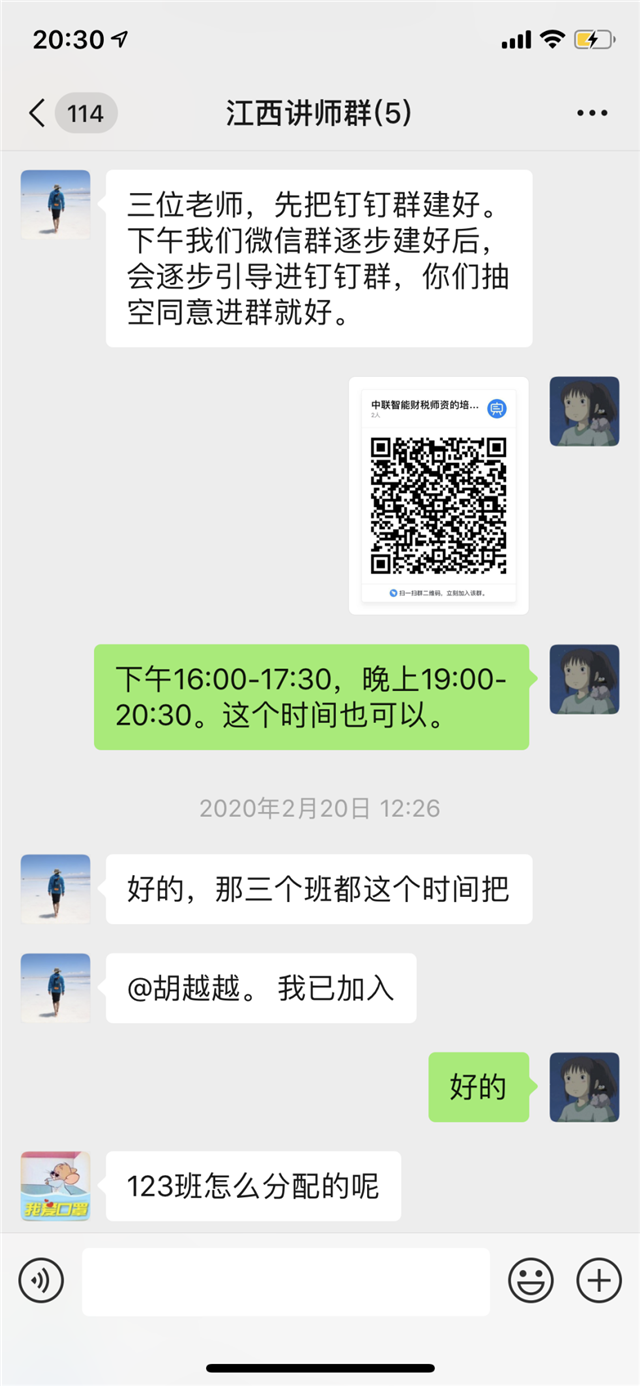The height and width of the screenshot is (1386, 640).
Task: Open profile of sender asking 123班怎么分配的呢
Action: click(56, 1186)
